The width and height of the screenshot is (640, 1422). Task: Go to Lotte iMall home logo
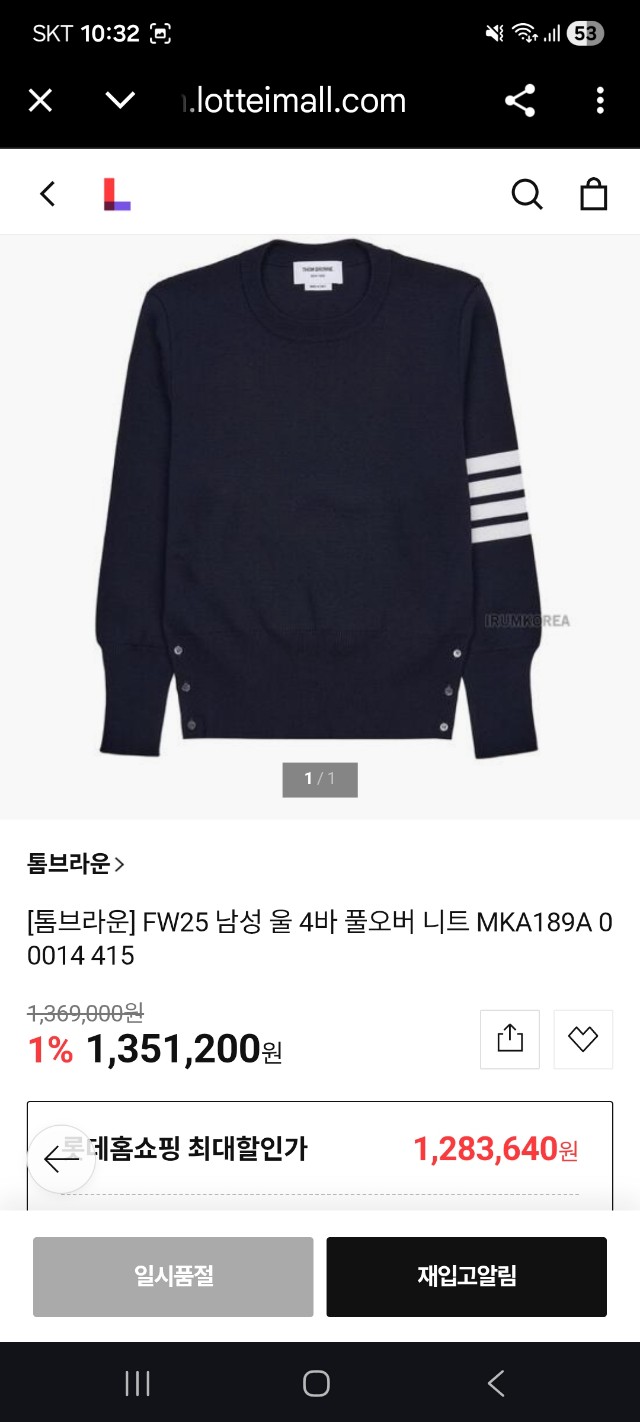coord(117,193)
